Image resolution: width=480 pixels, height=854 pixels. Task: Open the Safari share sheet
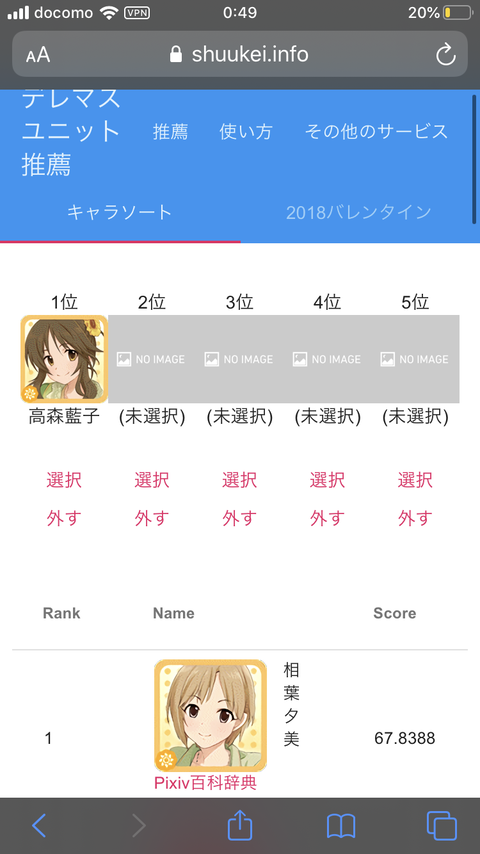click(240, 825)
